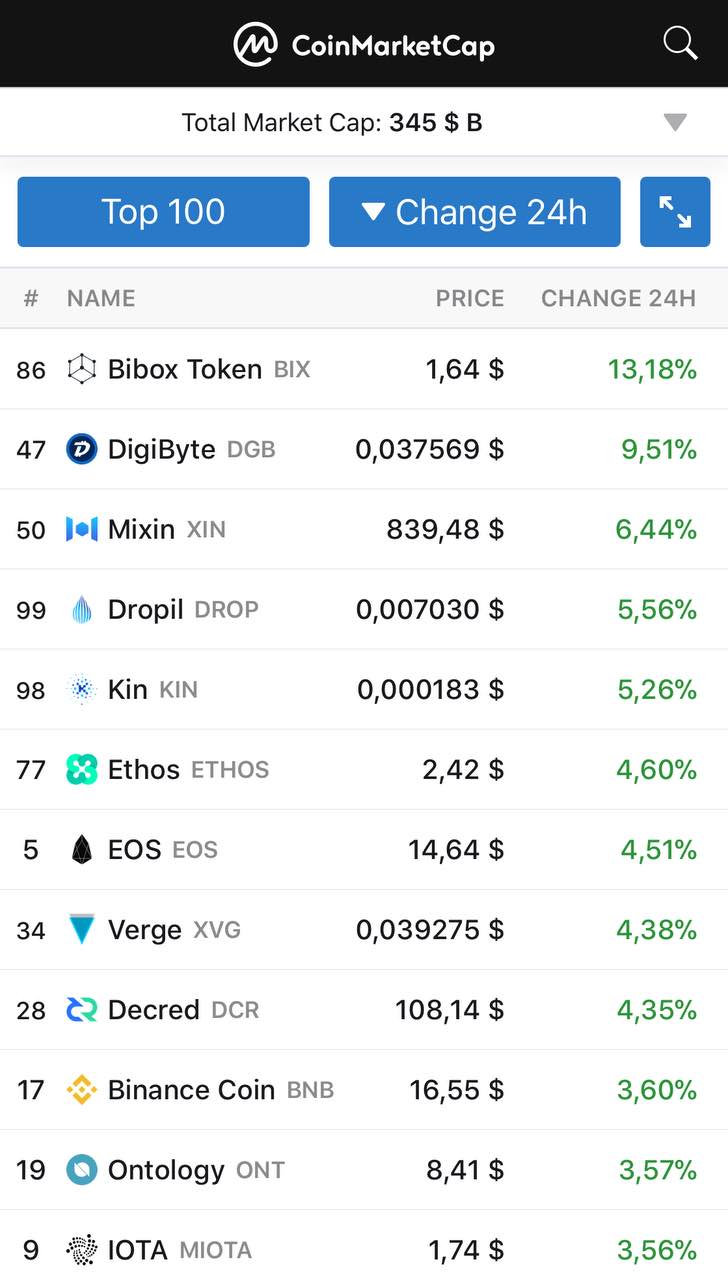Open the Bibox Token row
728x1280 pixels.
[364, 369]
